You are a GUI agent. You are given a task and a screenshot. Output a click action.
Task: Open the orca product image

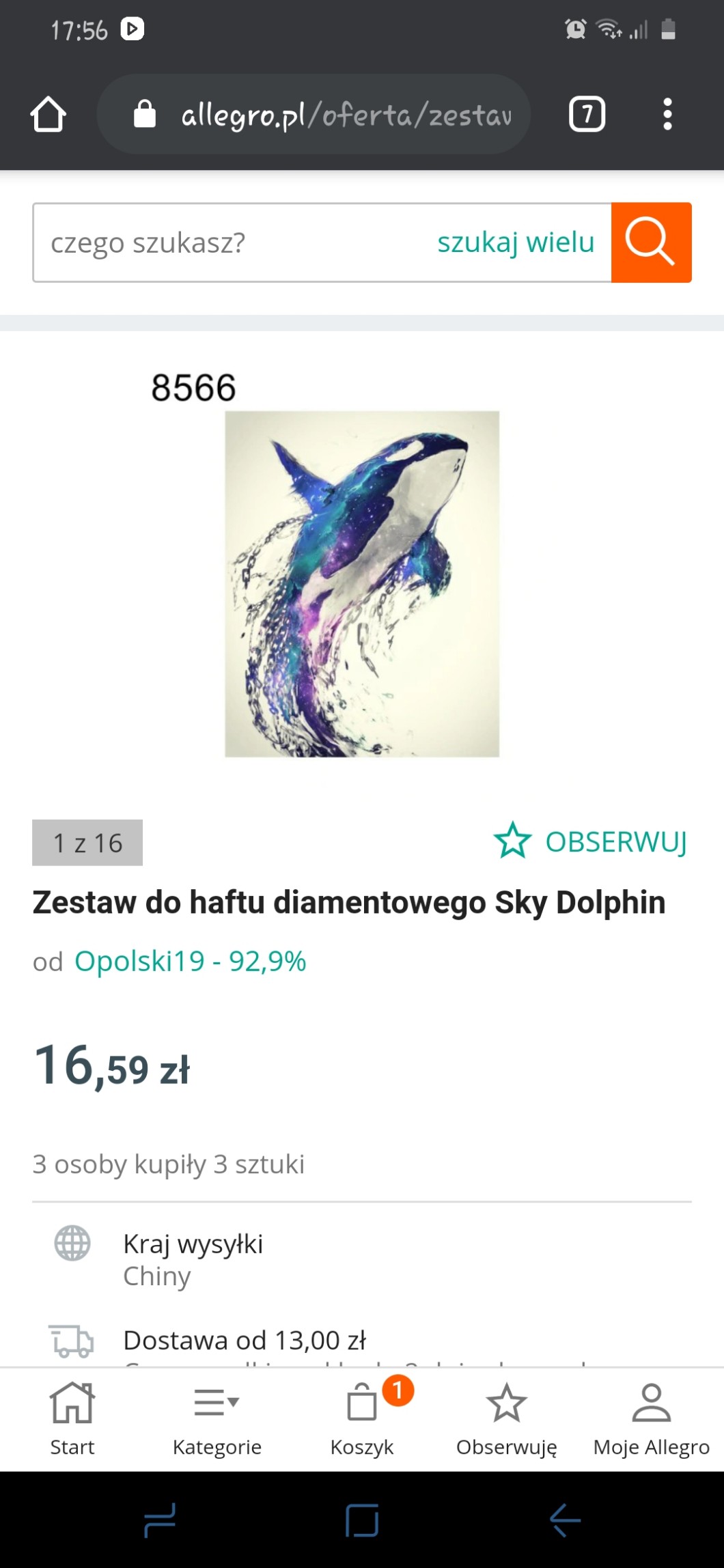[x=362, y=583]
